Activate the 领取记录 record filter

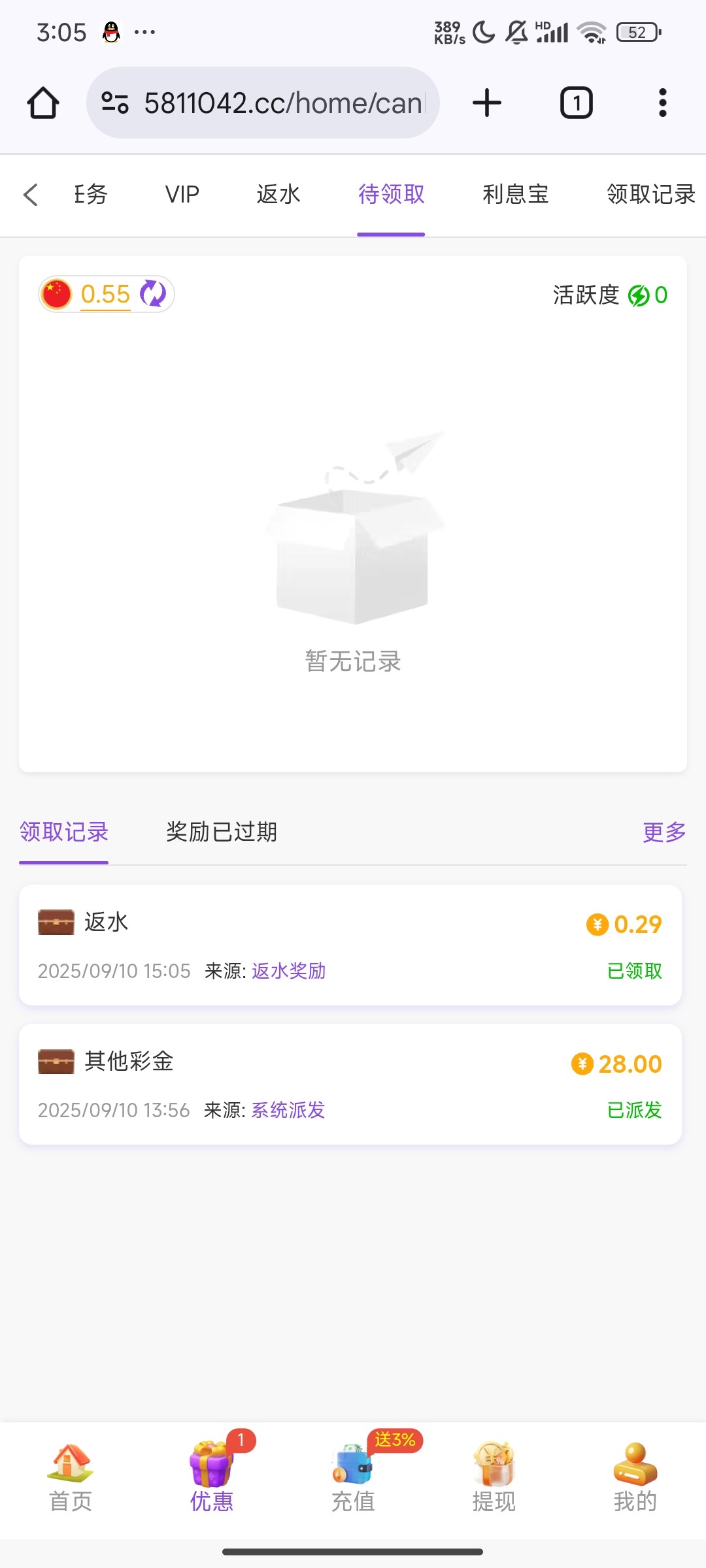coord(63,832)
